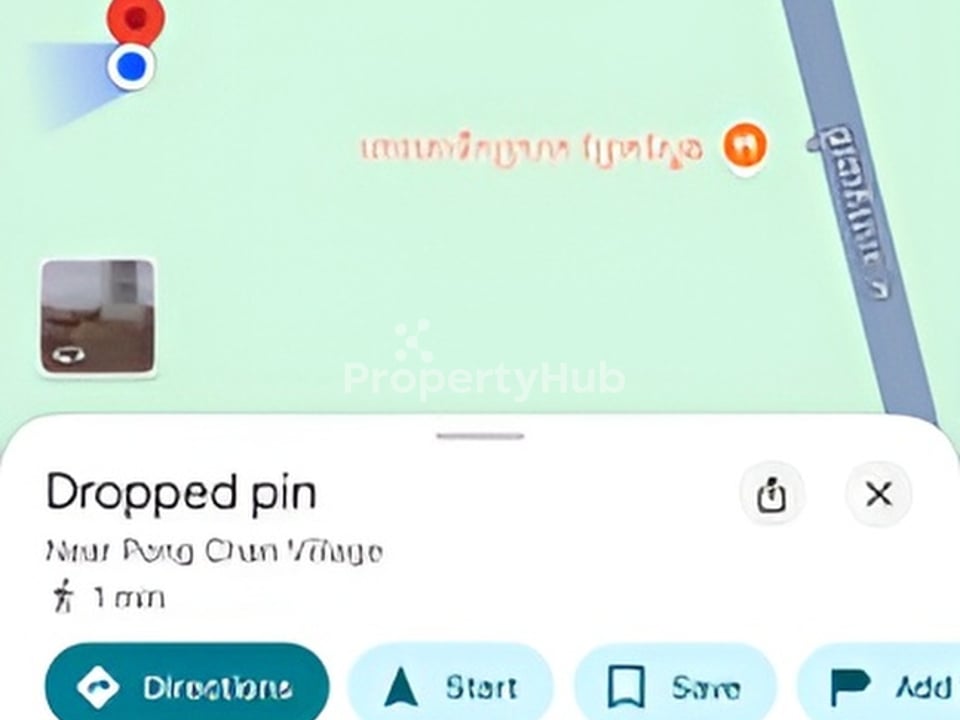Get directions to the dropped pin

pos(187,686)
